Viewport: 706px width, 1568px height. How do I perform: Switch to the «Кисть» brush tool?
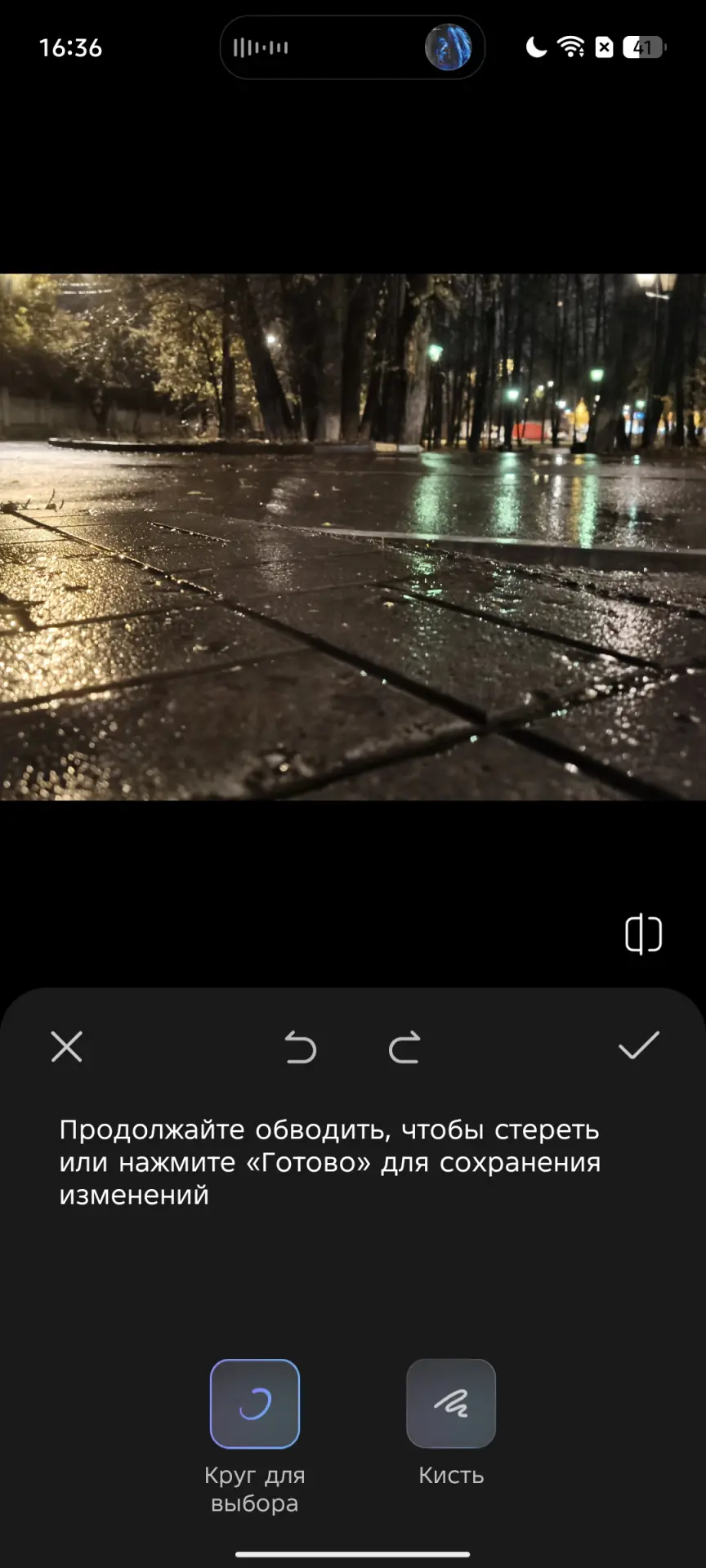coord(451,1404)
